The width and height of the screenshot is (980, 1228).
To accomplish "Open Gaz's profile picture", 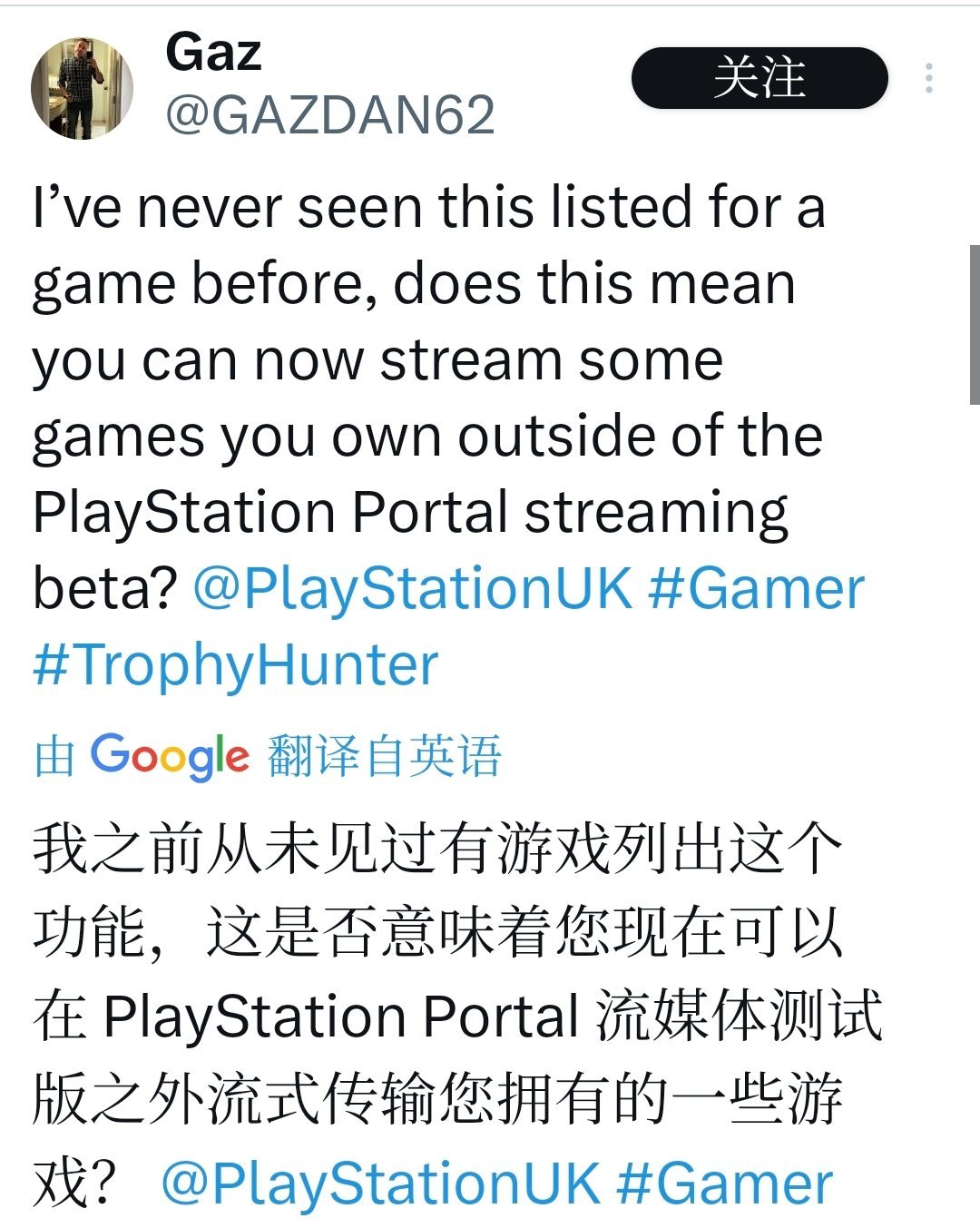I will [83, 88].
